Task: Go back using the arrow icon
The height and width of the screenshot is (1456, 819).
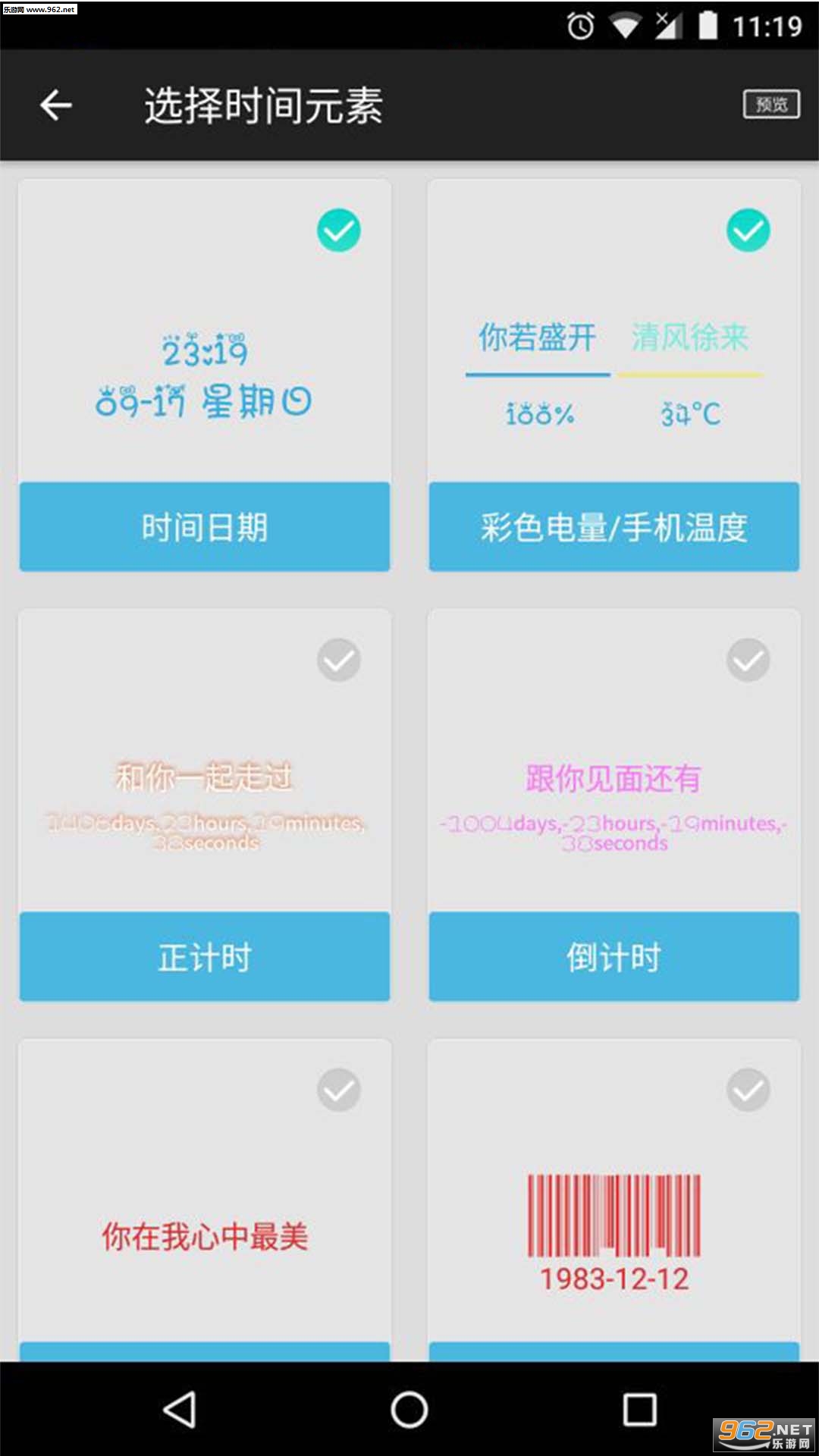Action: click(56, 105)
